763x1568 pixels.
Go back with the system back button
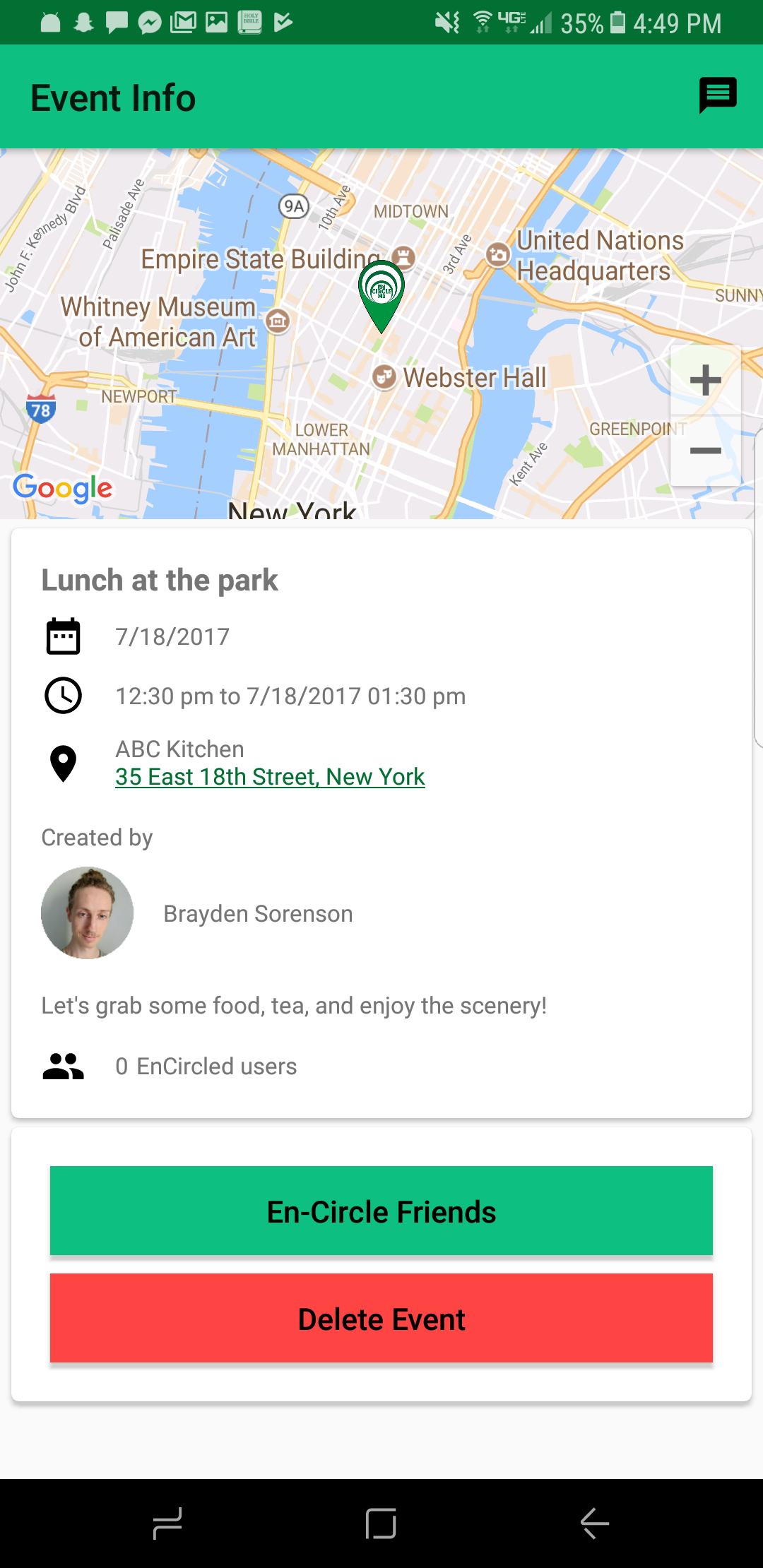click(x=595, y=1523)
